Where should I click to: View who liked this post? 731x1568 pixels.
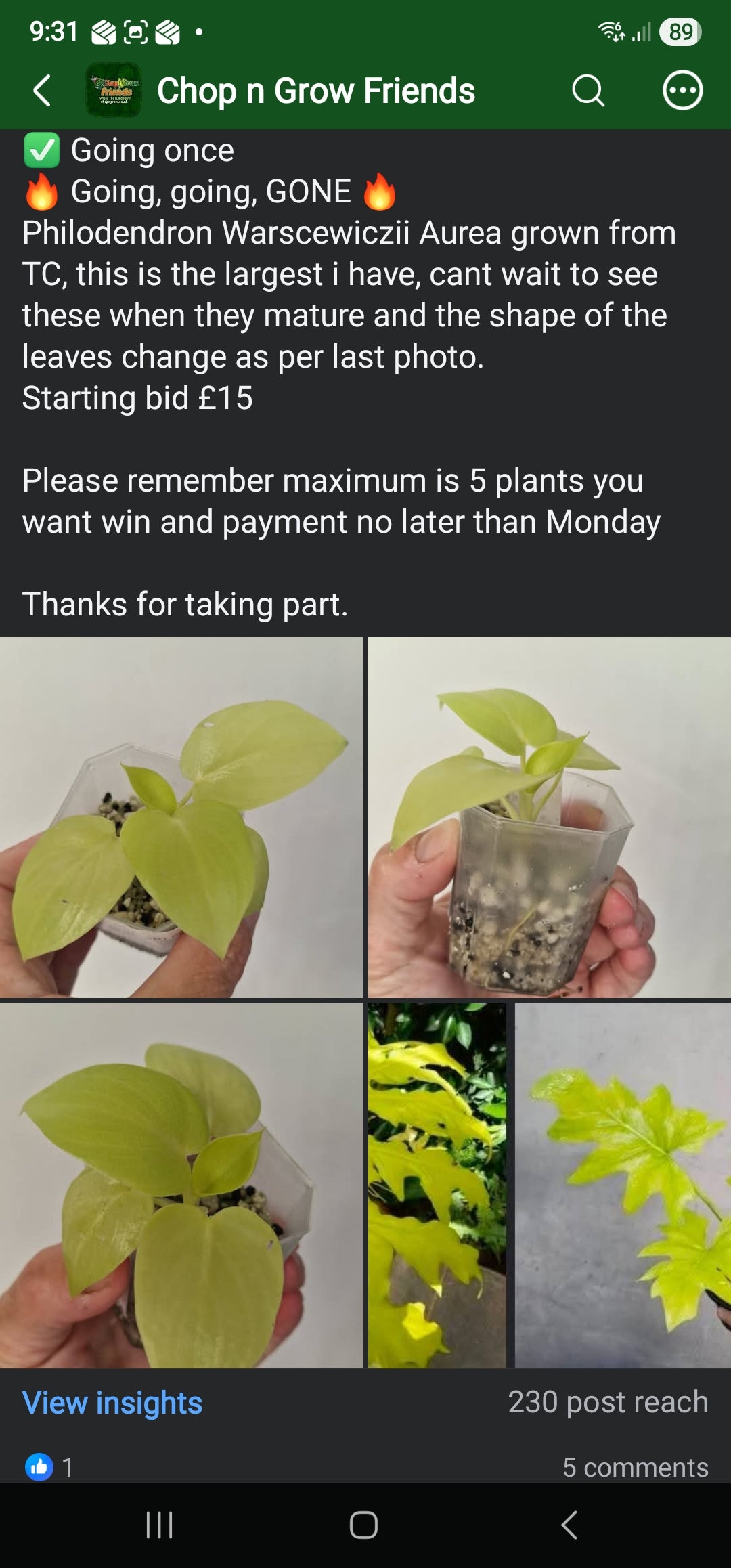pyautogui.click(x=49, y=1467)
